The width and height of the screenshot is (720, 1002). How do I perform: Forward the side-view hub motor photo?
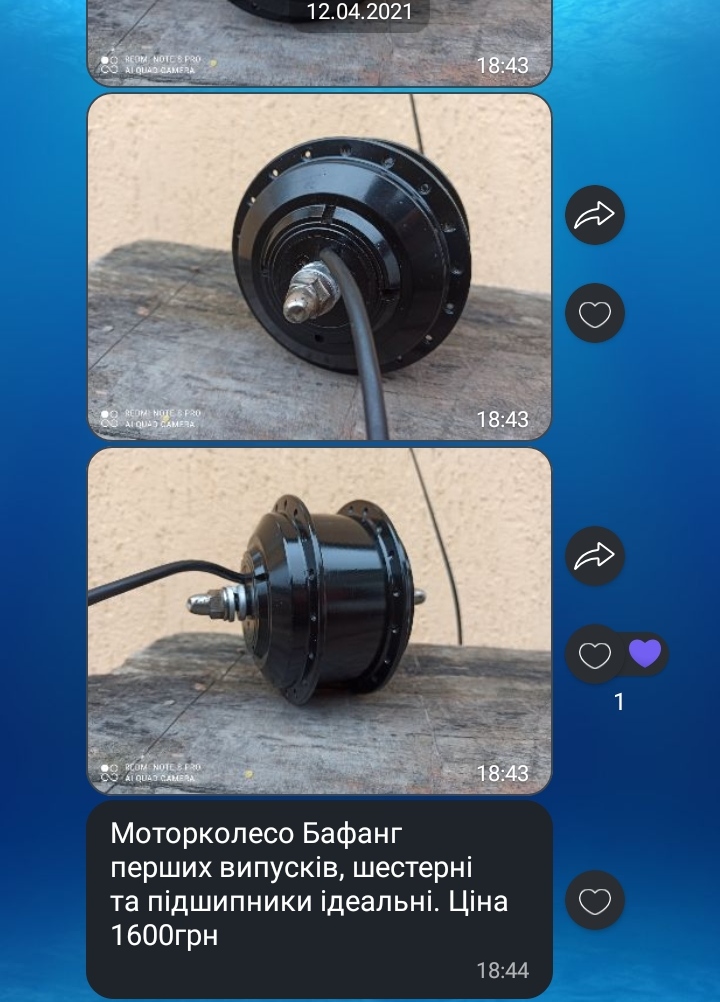click(x=595, y=556)
